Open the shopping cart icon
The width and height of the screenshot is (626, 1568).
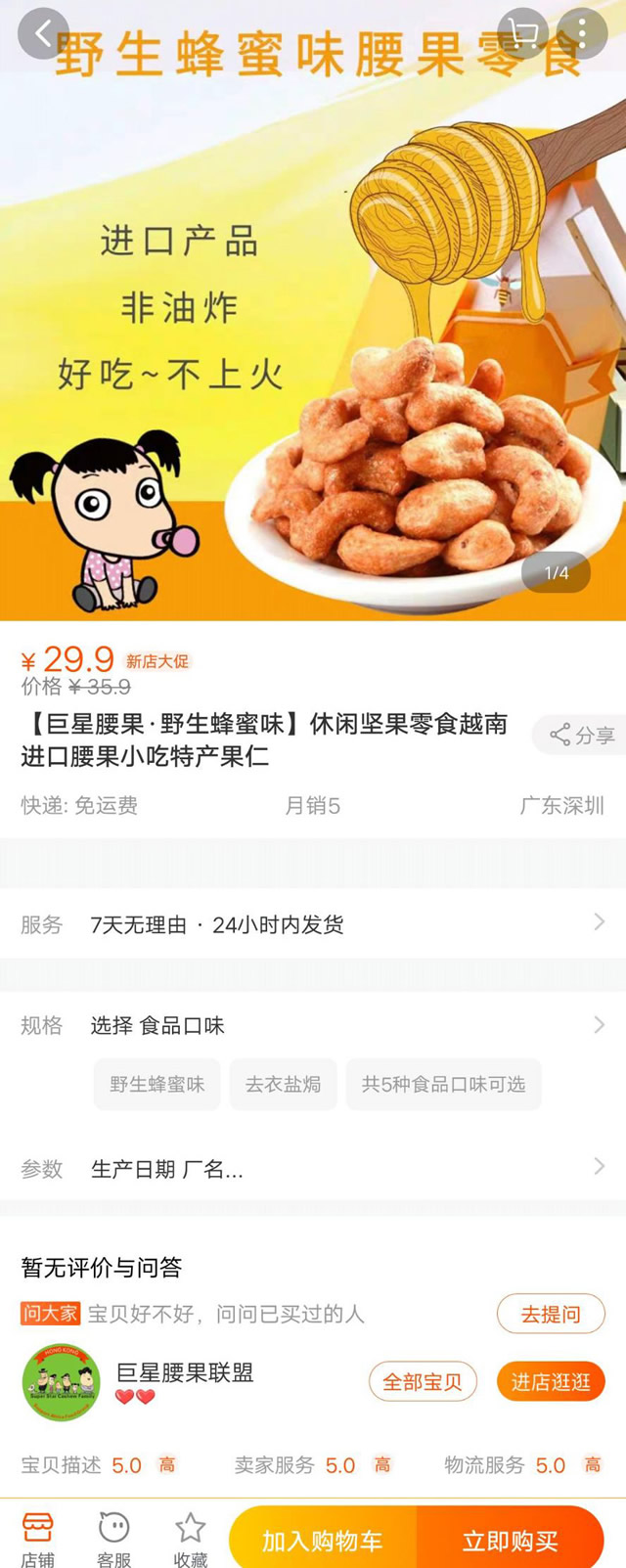pyautogui.click(x=523, y=33)
